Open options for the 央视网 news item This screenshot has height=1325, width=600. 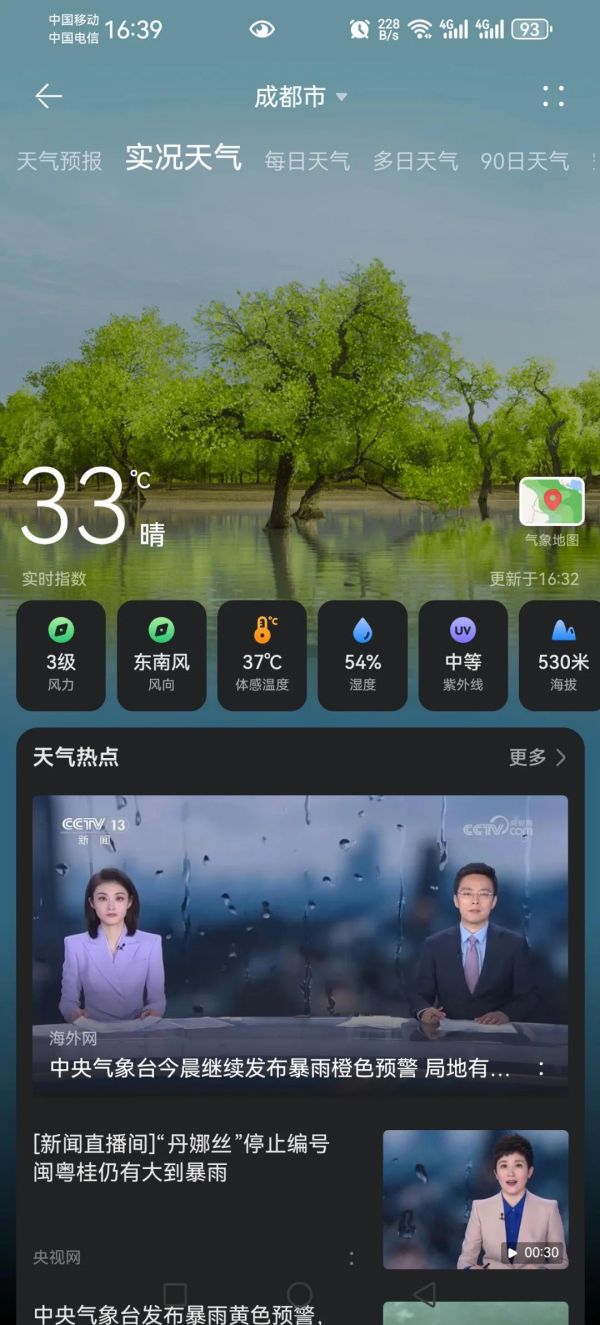[x=351, y=1257]
